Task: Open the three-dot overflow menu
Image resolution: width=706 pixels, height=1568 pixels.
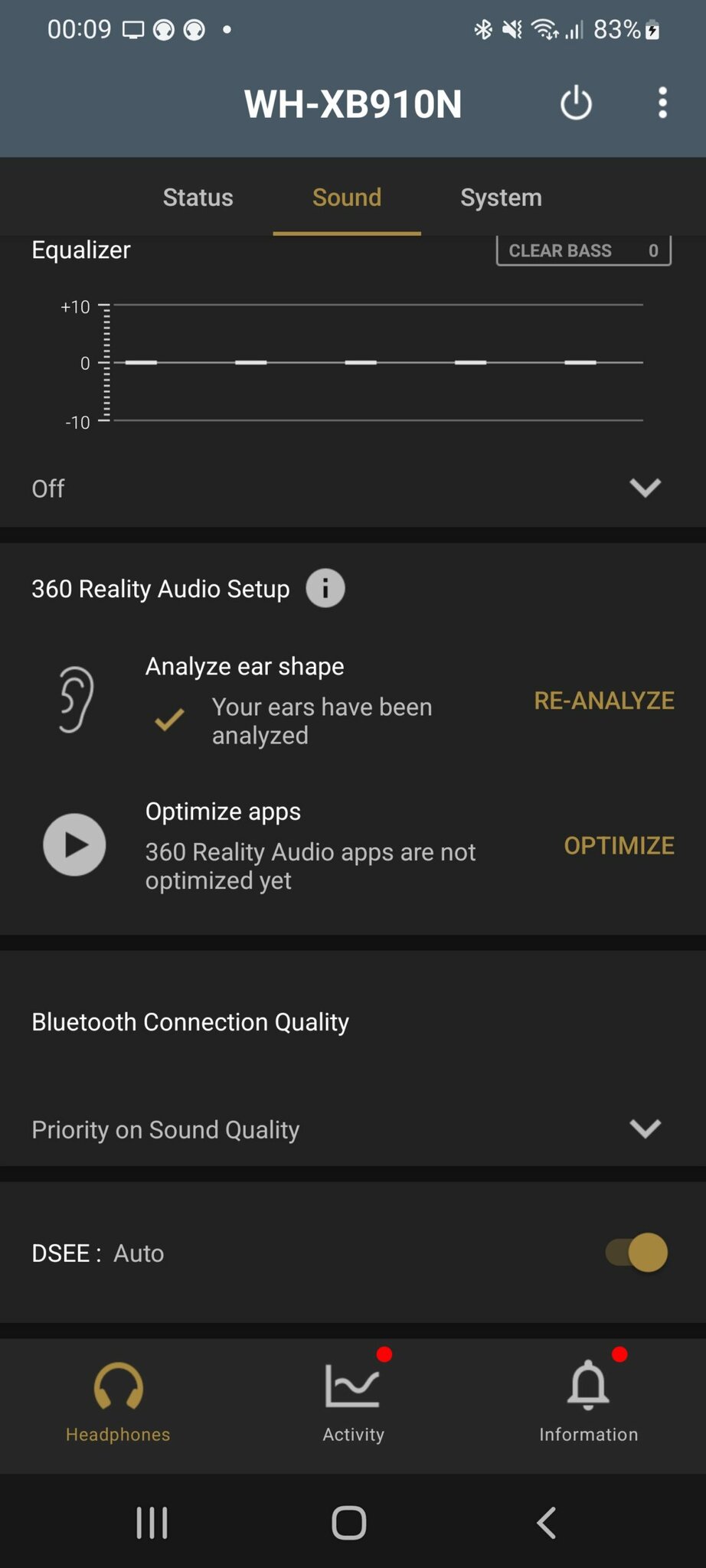Action: [x=662, y=103]
